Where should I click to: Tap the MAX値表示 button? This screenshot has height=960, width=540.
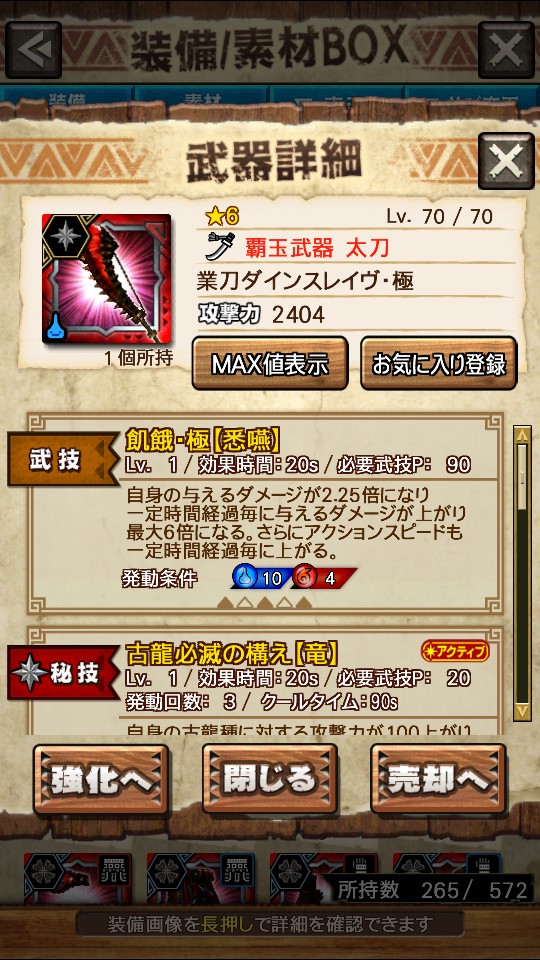click(270, 364)
